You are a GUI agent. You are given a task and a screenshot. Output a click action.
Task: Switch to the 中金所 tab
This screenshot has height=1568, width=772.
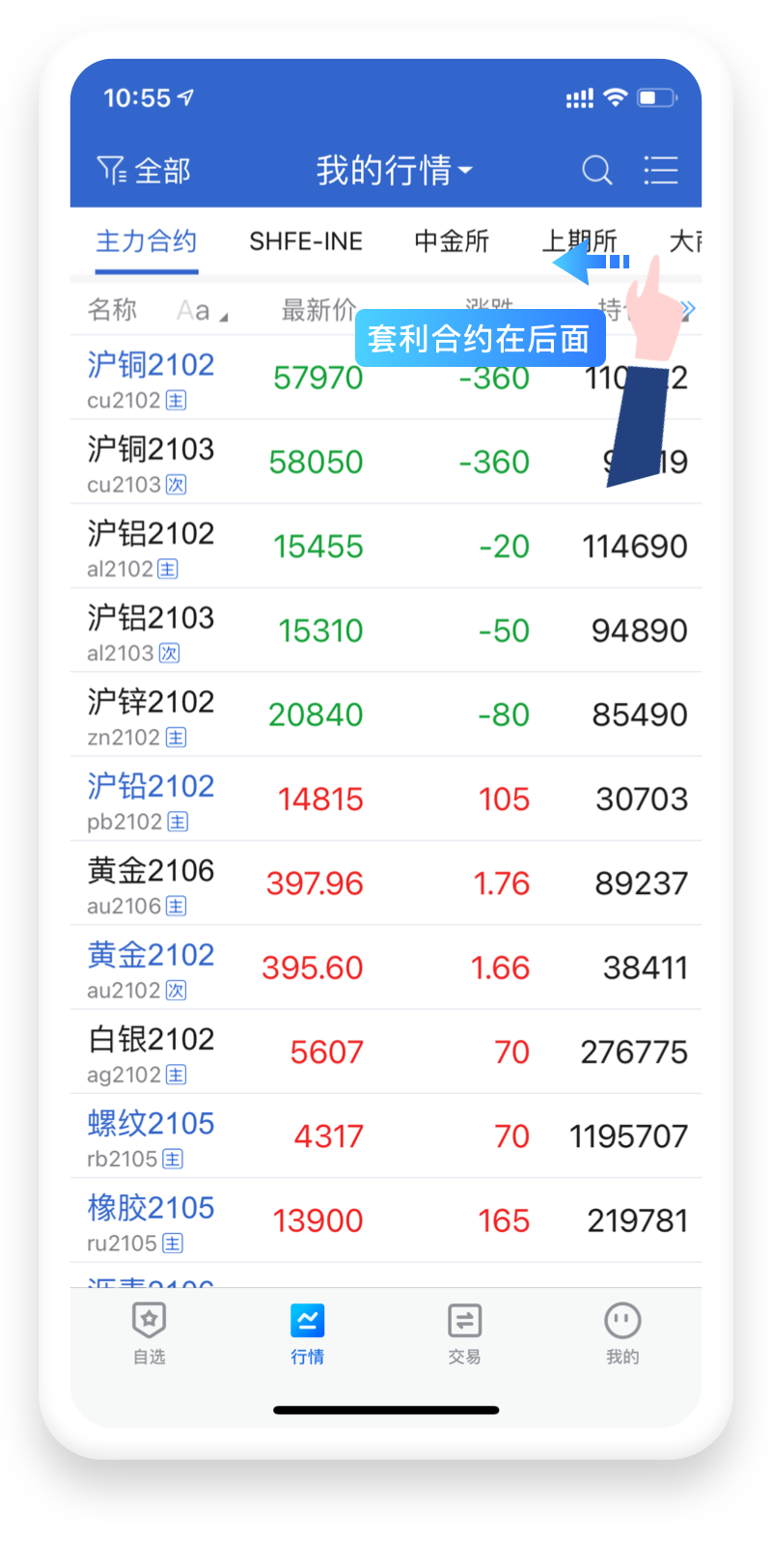[x=452, y=241]
